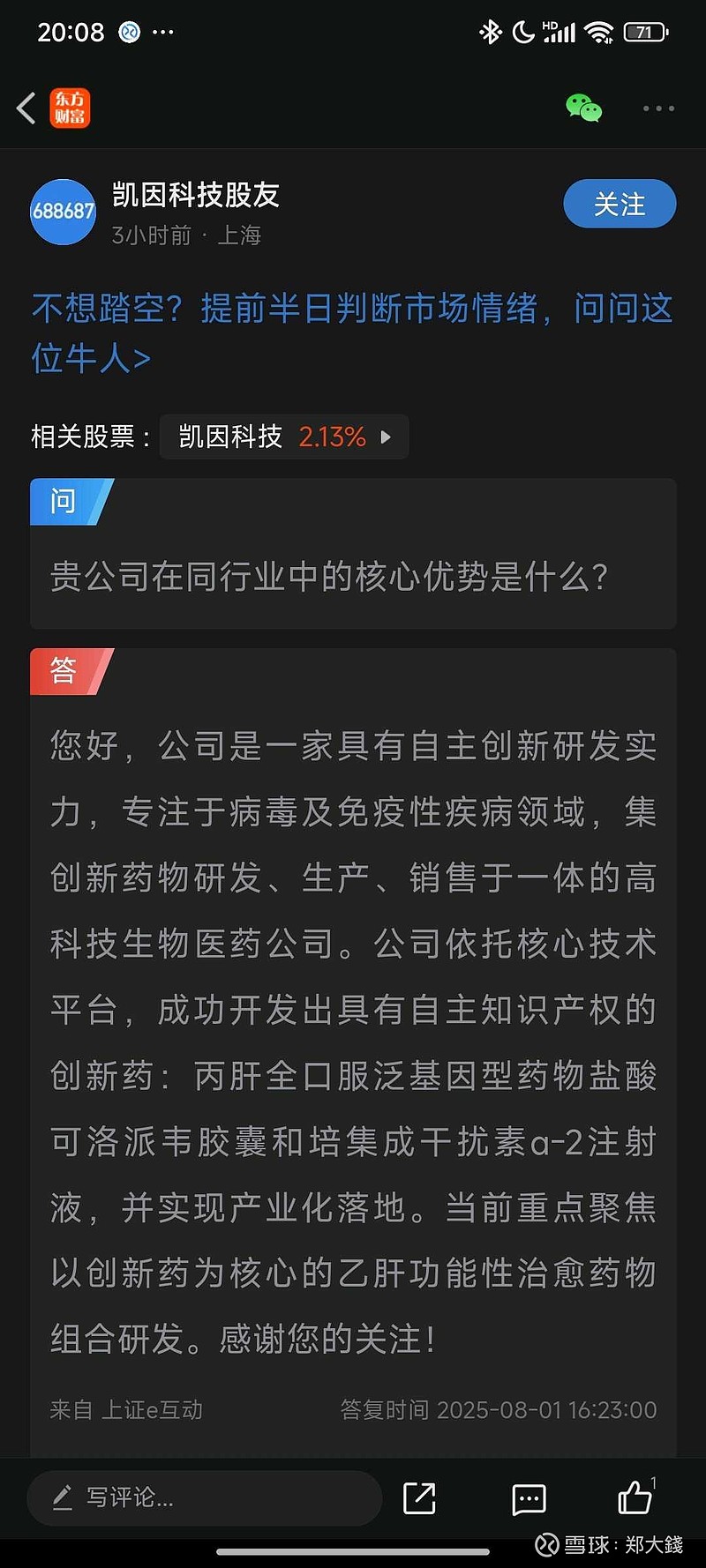Open the 不想踏空 promotional link
The width and height of the screenshot is (706, 1568).
pyautogui.click(x=352, y=332)
